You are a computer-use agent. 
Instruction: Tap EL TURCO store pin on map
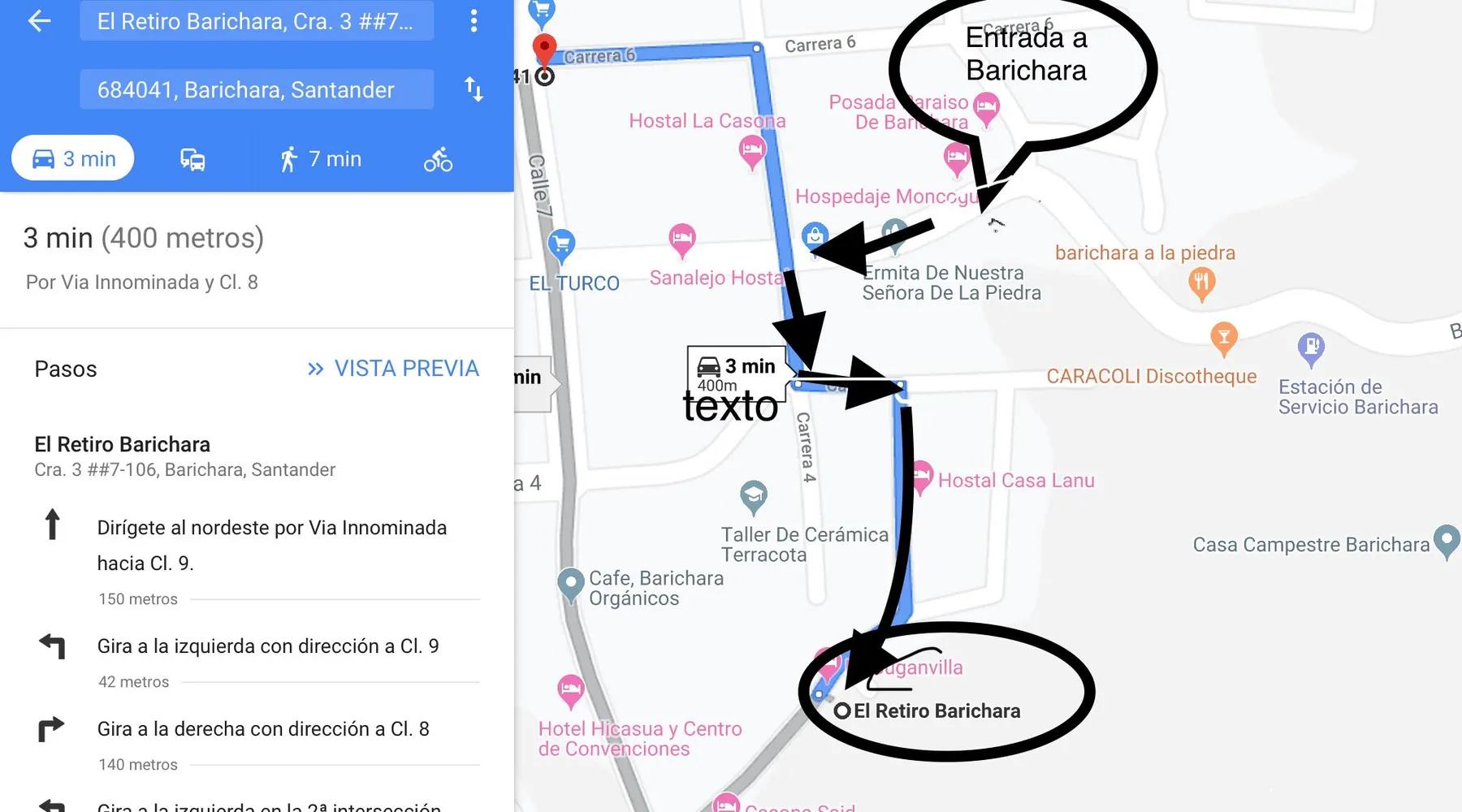tap(561, 244)
